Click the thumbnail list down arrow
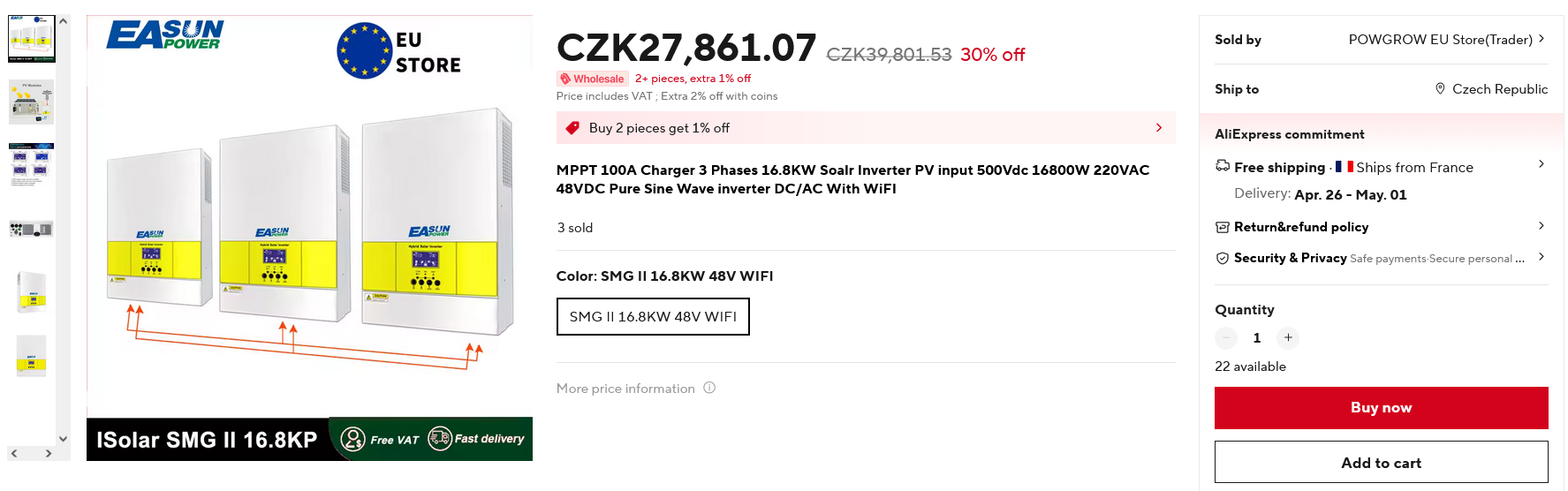 63,438
